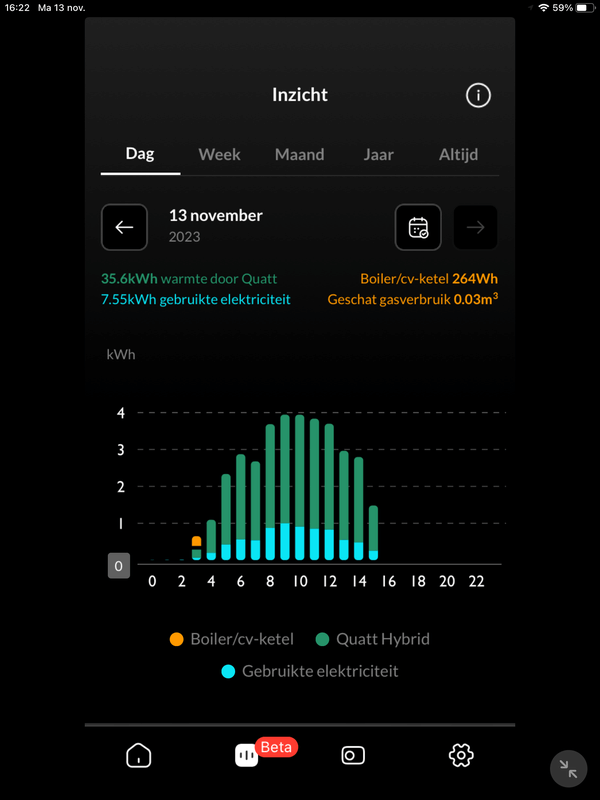Viewport: 600px width, 800px height.
Task: Toggle the Quatt Hybrid legend item
Action: coord(373,639)
